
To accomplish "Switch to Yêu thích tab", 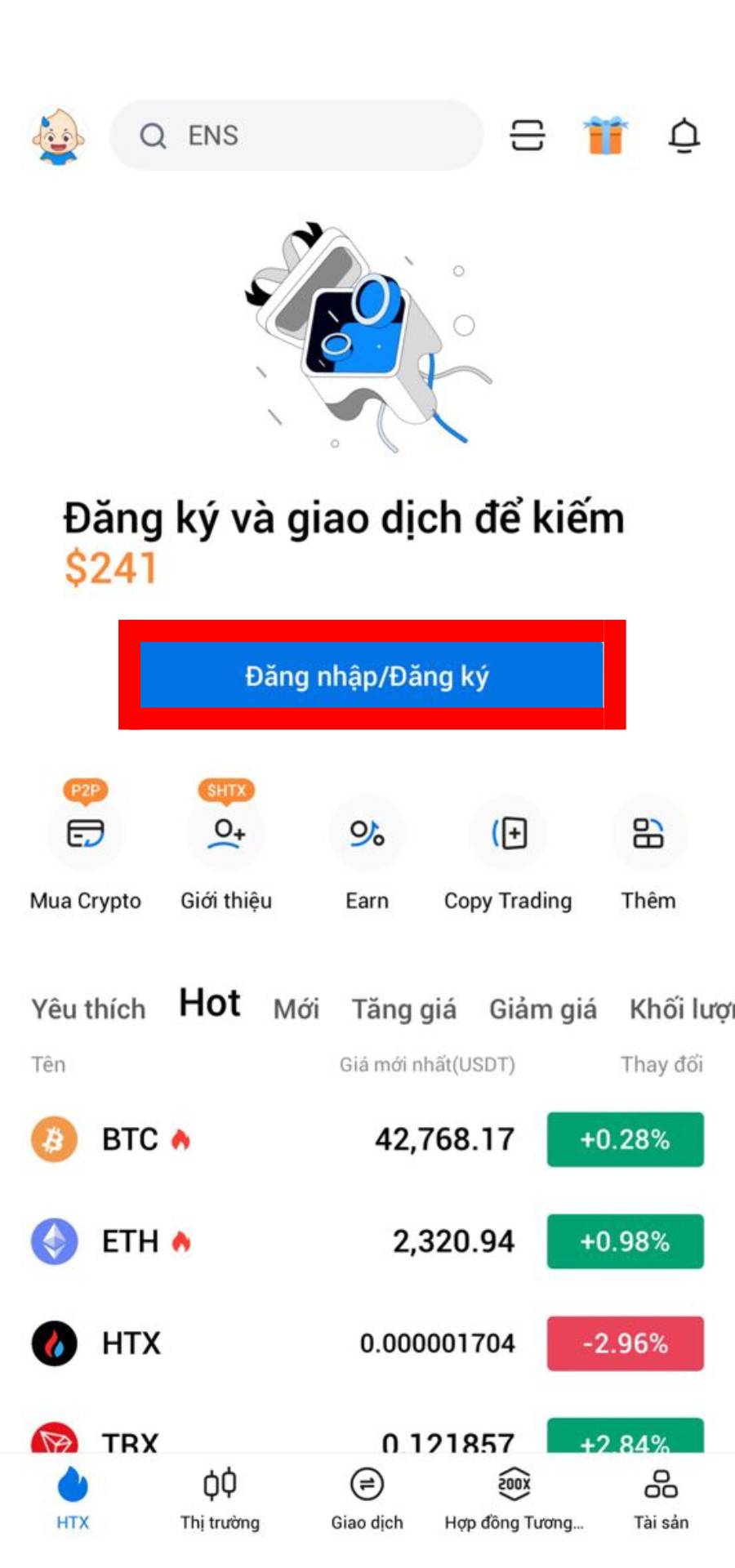I will point(88,1009).
